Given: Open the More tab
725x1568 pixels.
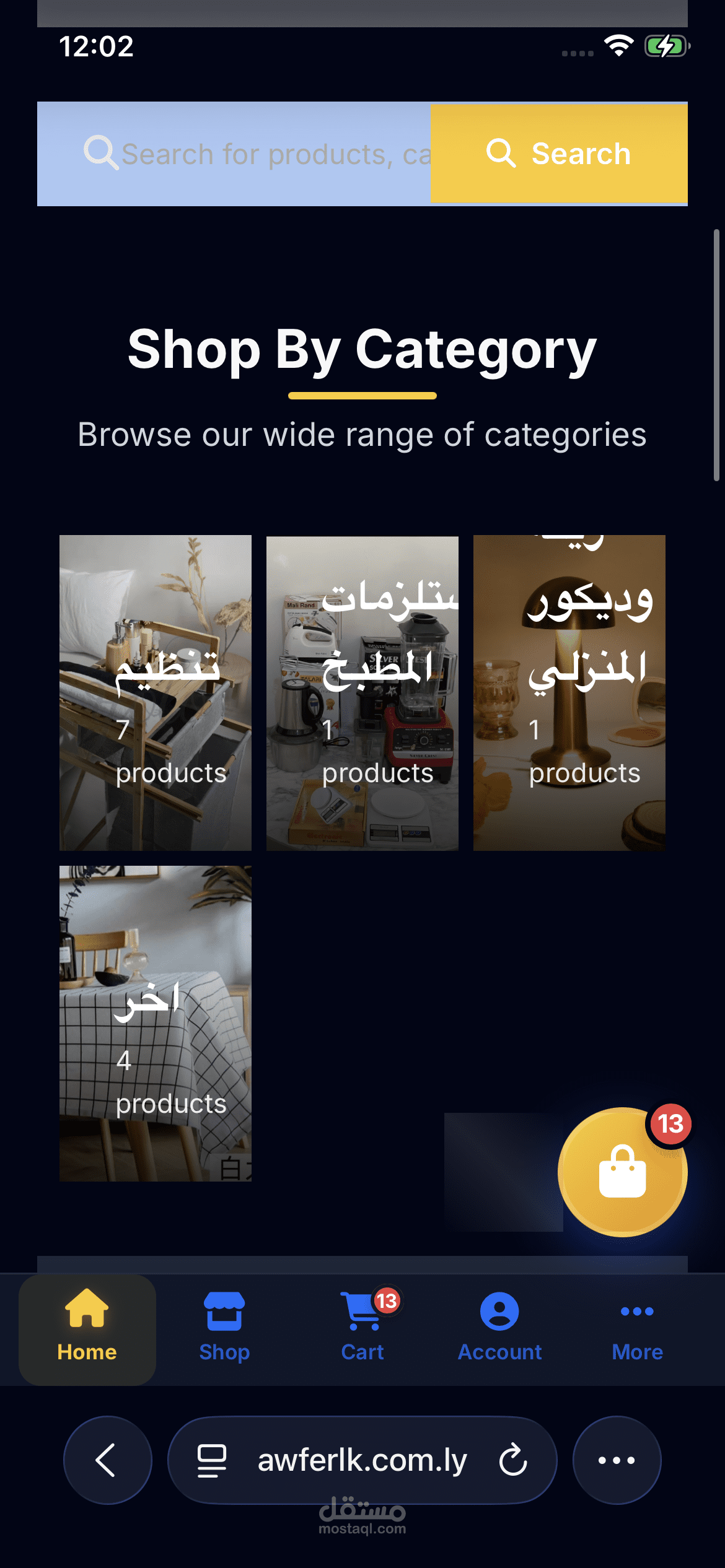Looking at the screenshot, I should [637, 1329].
